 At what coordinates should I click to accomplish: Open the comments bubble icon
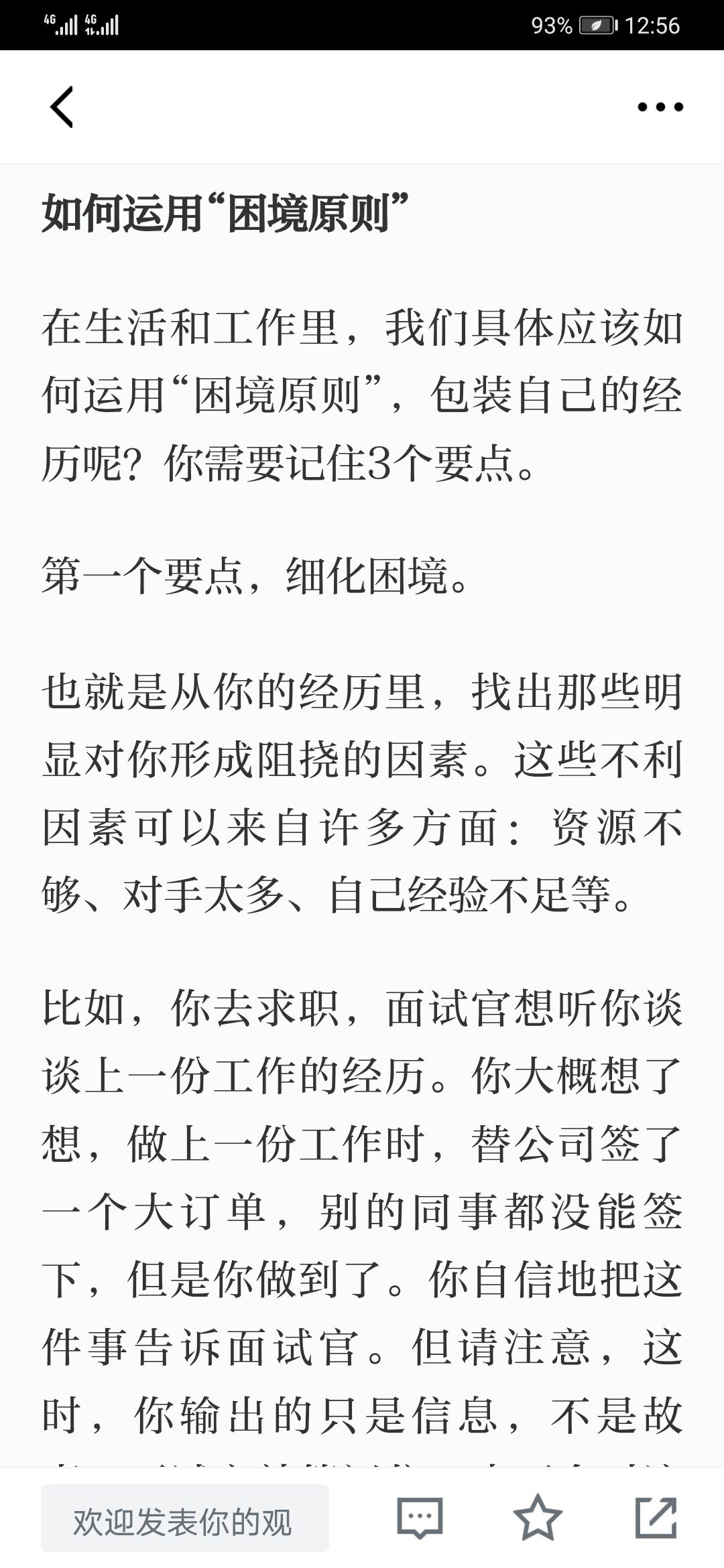(x=420, y=1518)
